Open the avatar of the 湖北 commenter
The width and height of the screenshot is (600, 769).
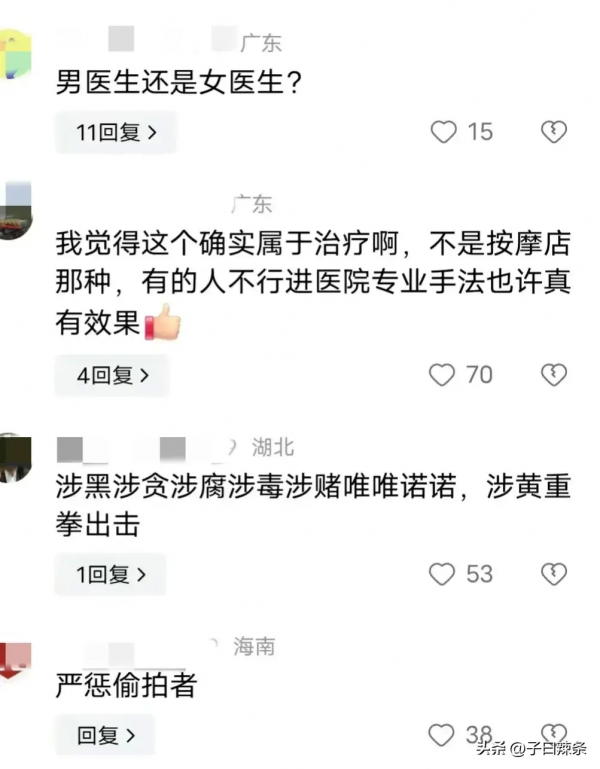[x=14, y=458]
